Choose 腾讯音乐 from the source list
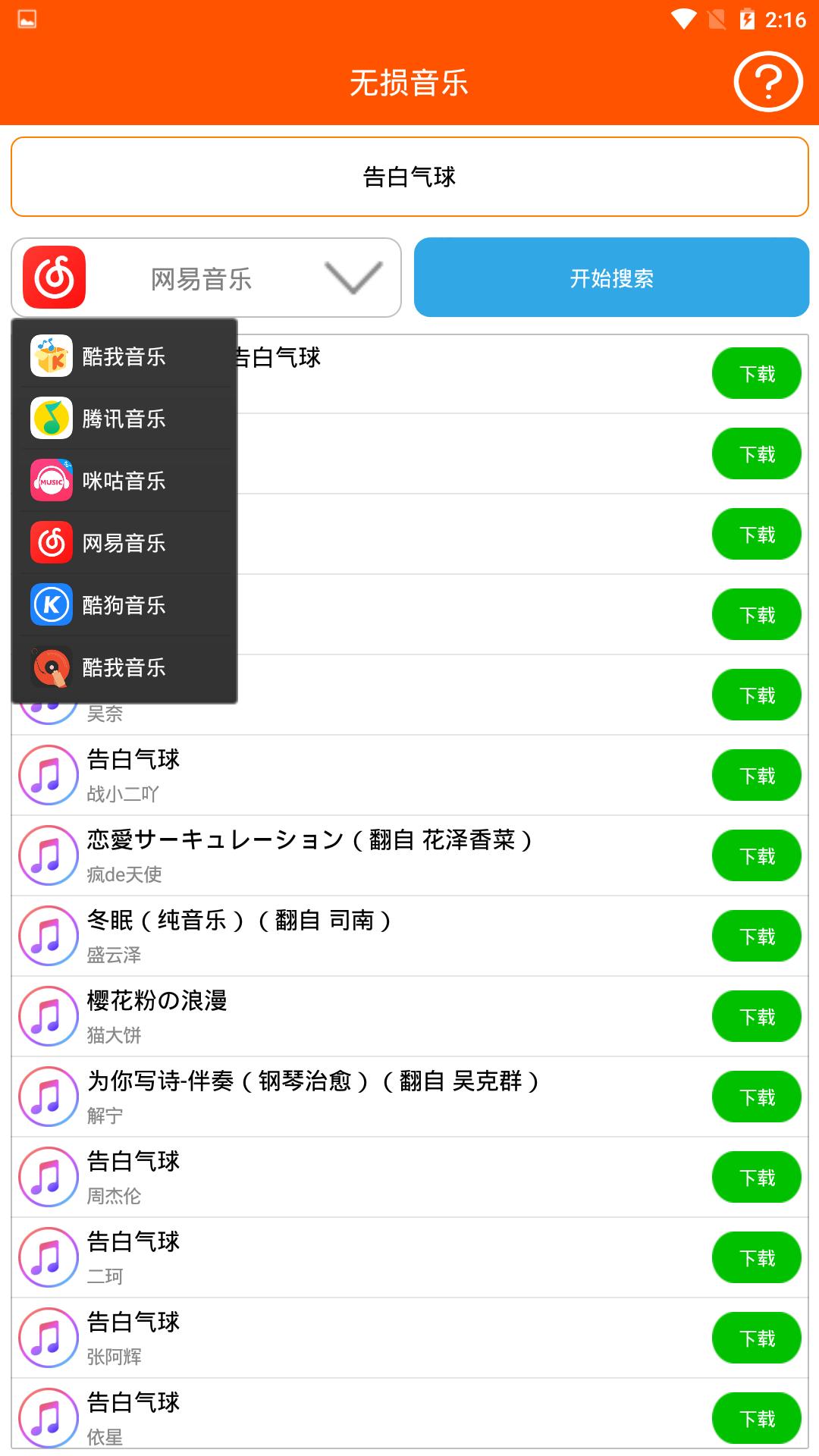Screen dimensions: 819x1456 click(124, 419)
